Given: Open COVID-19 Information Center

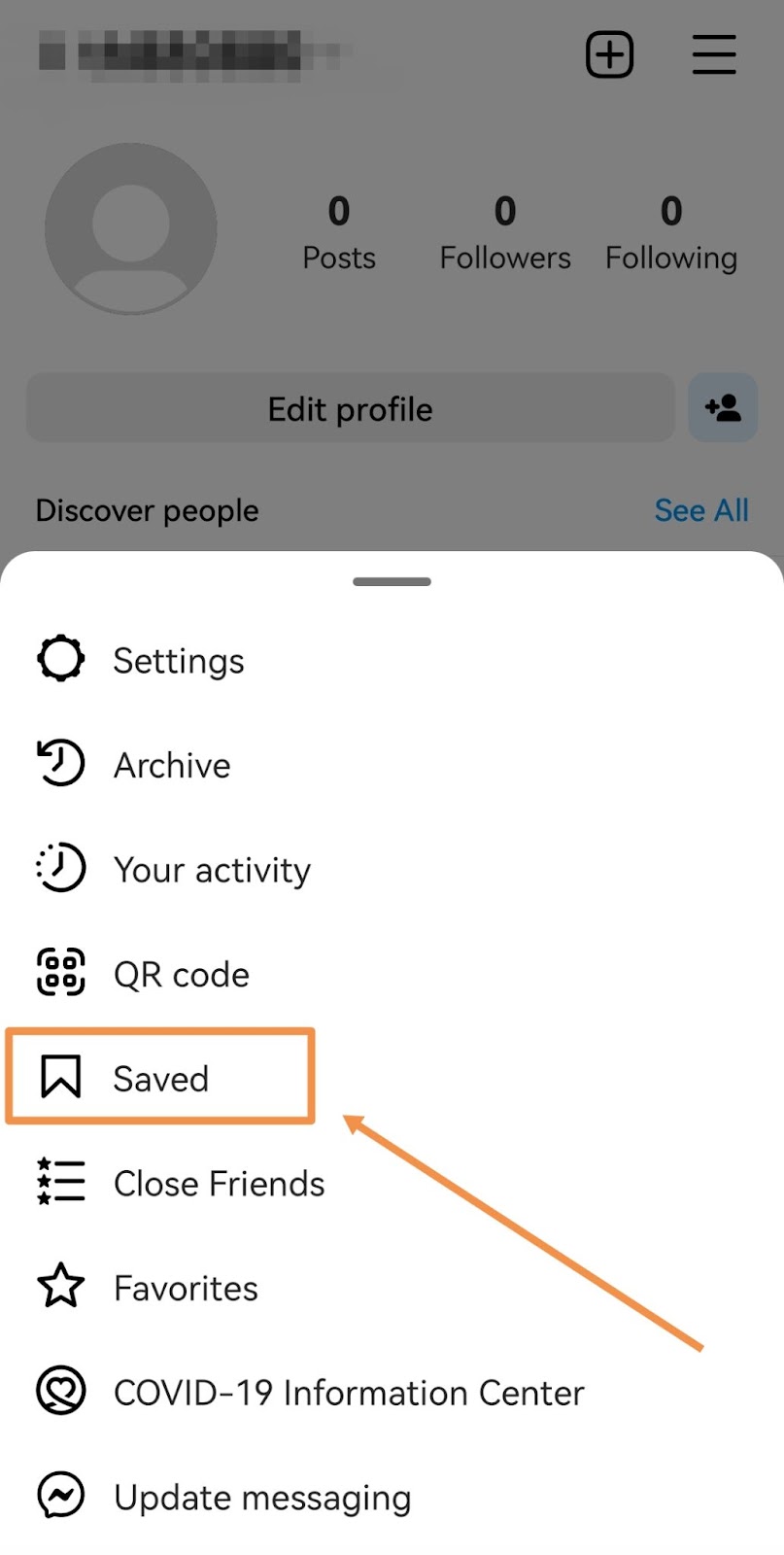Looking at the screenshot, I should coord(348,1393).
